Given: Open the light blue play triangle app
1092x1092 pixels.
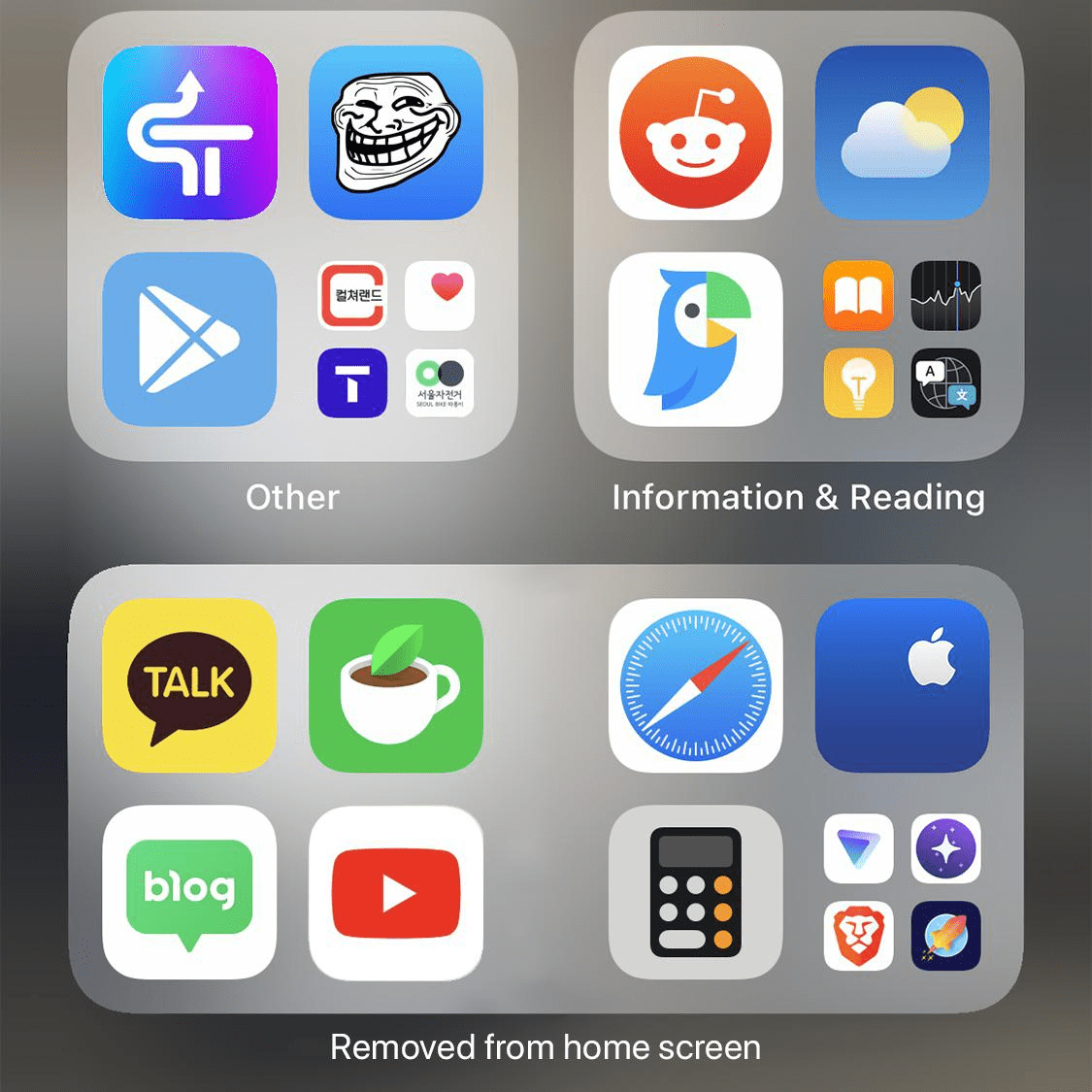Looking at the screenshot, I should pos(189,340).
